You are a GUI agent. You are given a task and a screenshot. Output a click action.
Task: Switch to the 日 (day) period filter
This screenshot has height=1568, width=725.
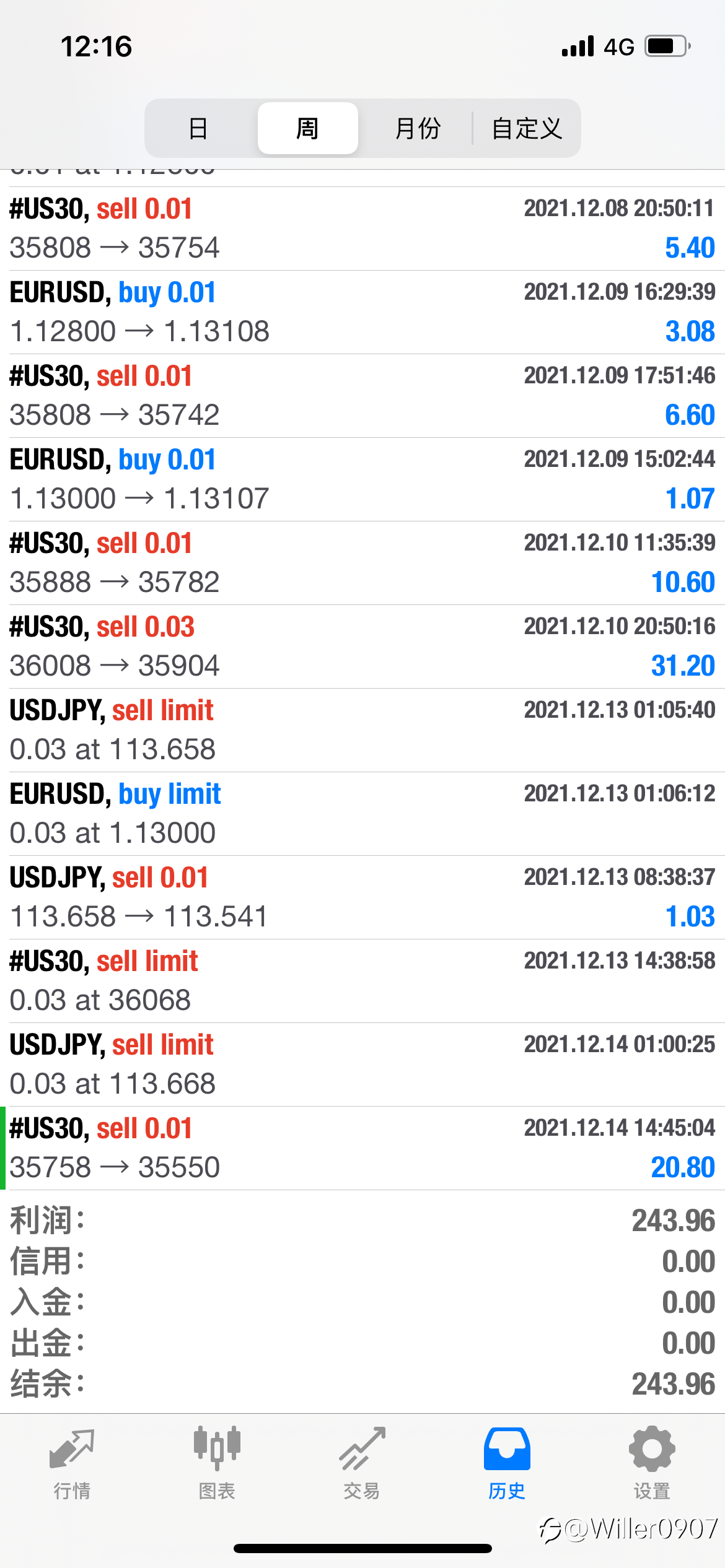198,128
